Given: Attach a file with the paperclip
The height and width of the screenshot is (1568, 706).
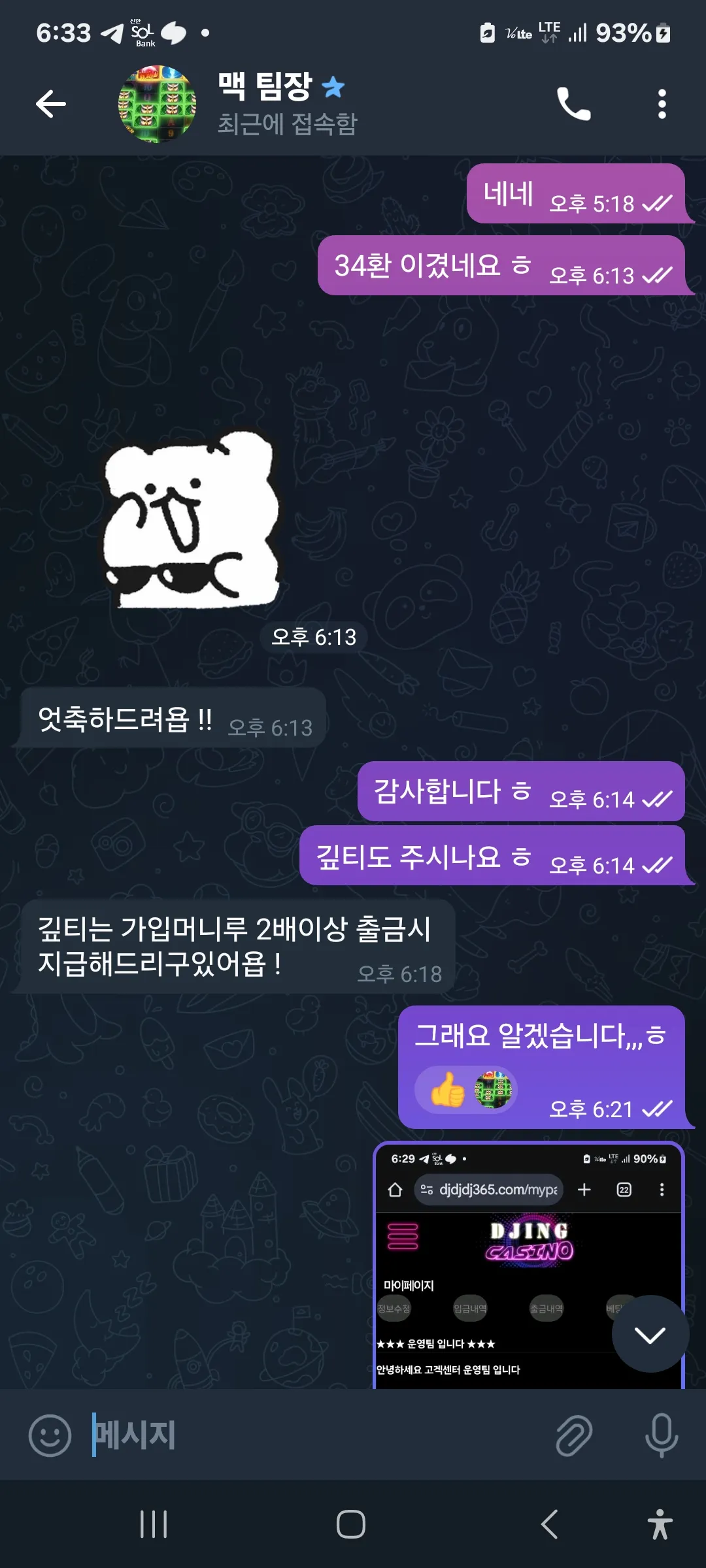Looking at the screenshot, I should (x=574, y=1435).
